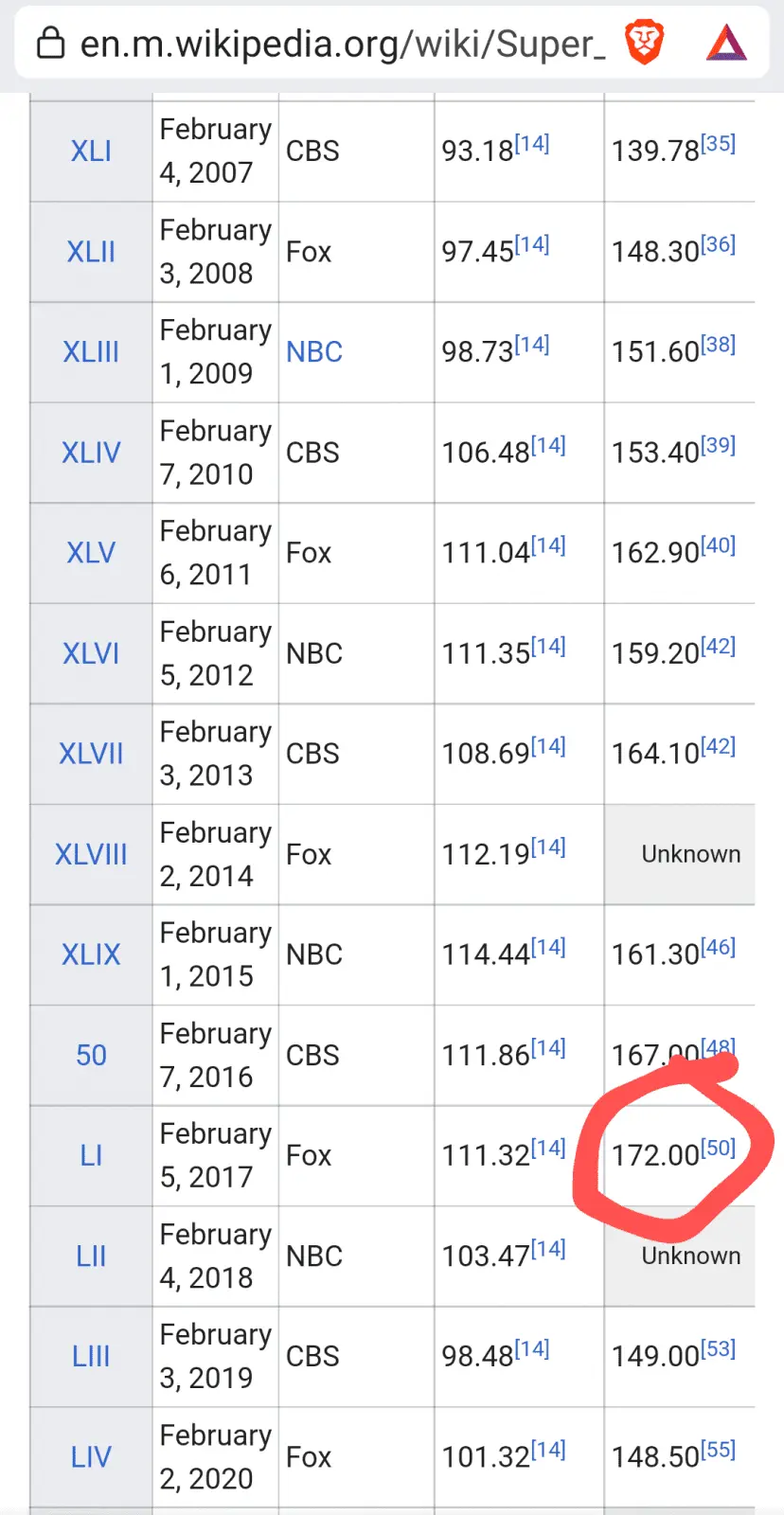Open the Super Bowl LI link

pyautogui.click(x=91, y=1155)
